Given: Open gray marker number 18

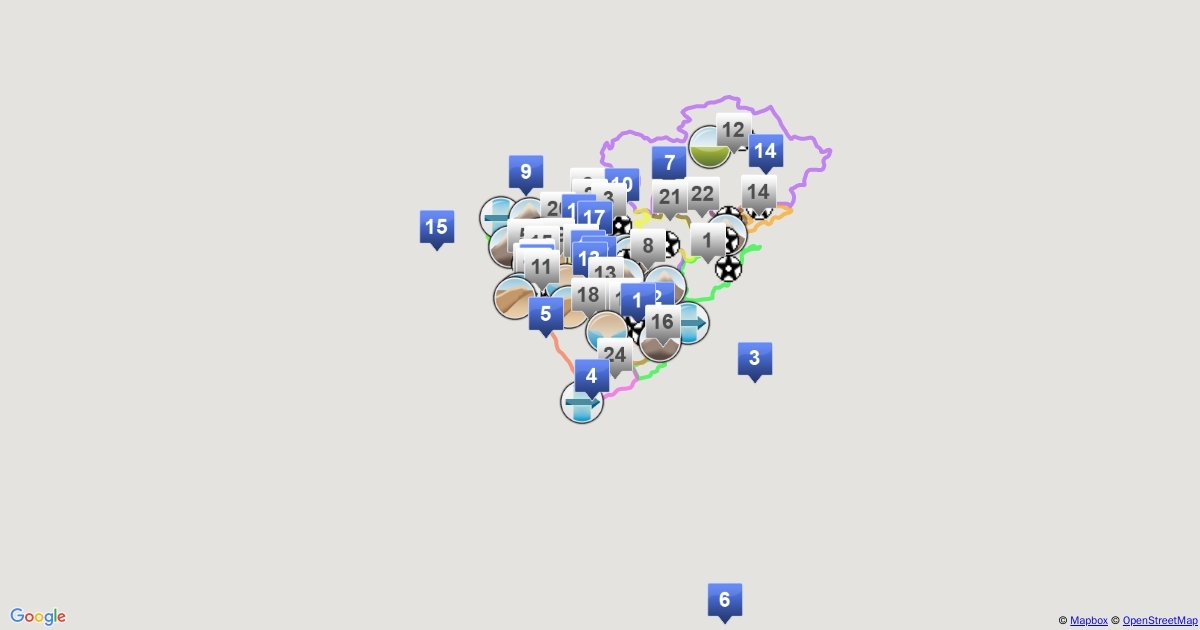Looking at the screenshot, I should coord(588,295).
